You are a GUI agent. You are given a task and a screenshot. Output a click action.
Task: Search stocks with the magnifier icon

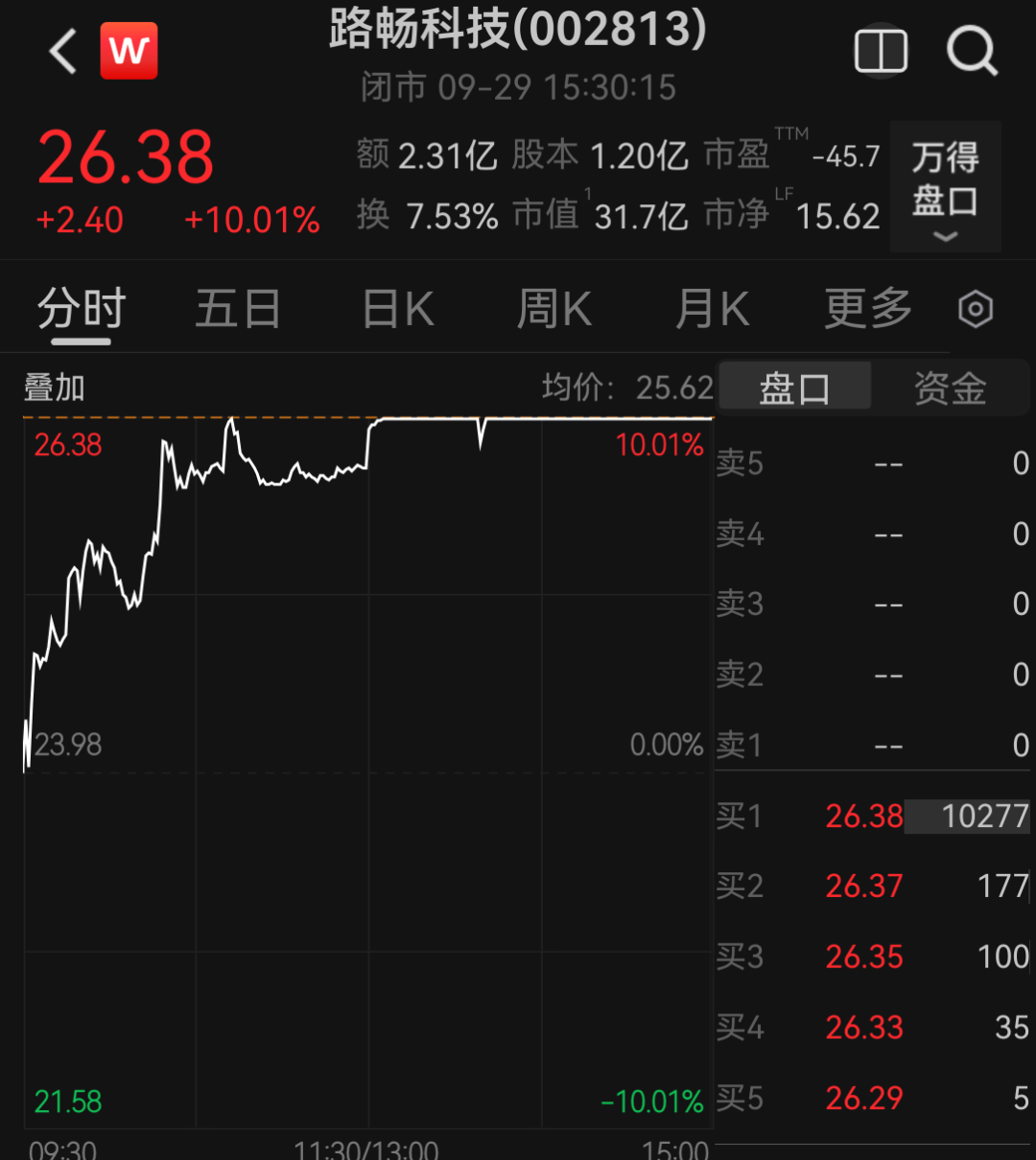tap(972, 51)
